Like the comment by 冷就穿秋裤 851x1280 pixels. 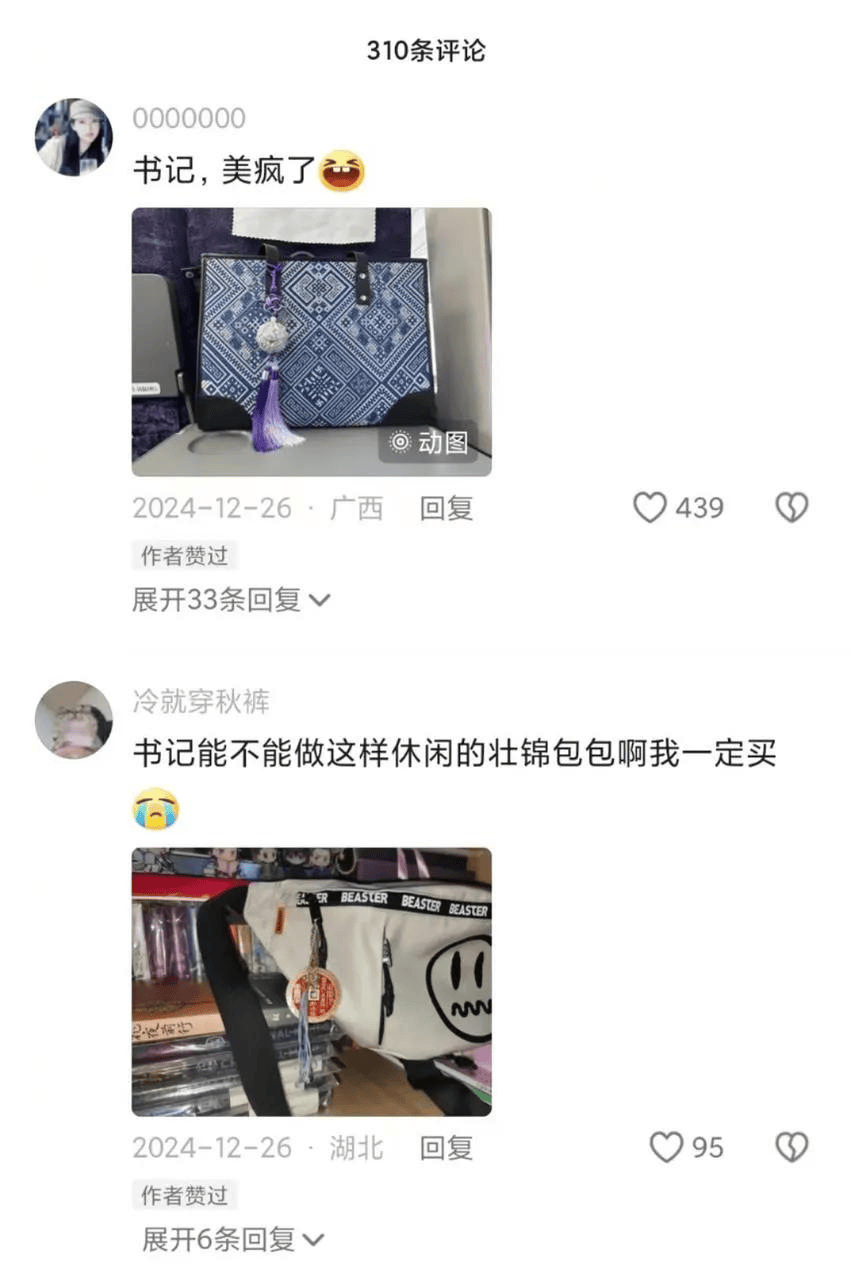click(666, 1147)
